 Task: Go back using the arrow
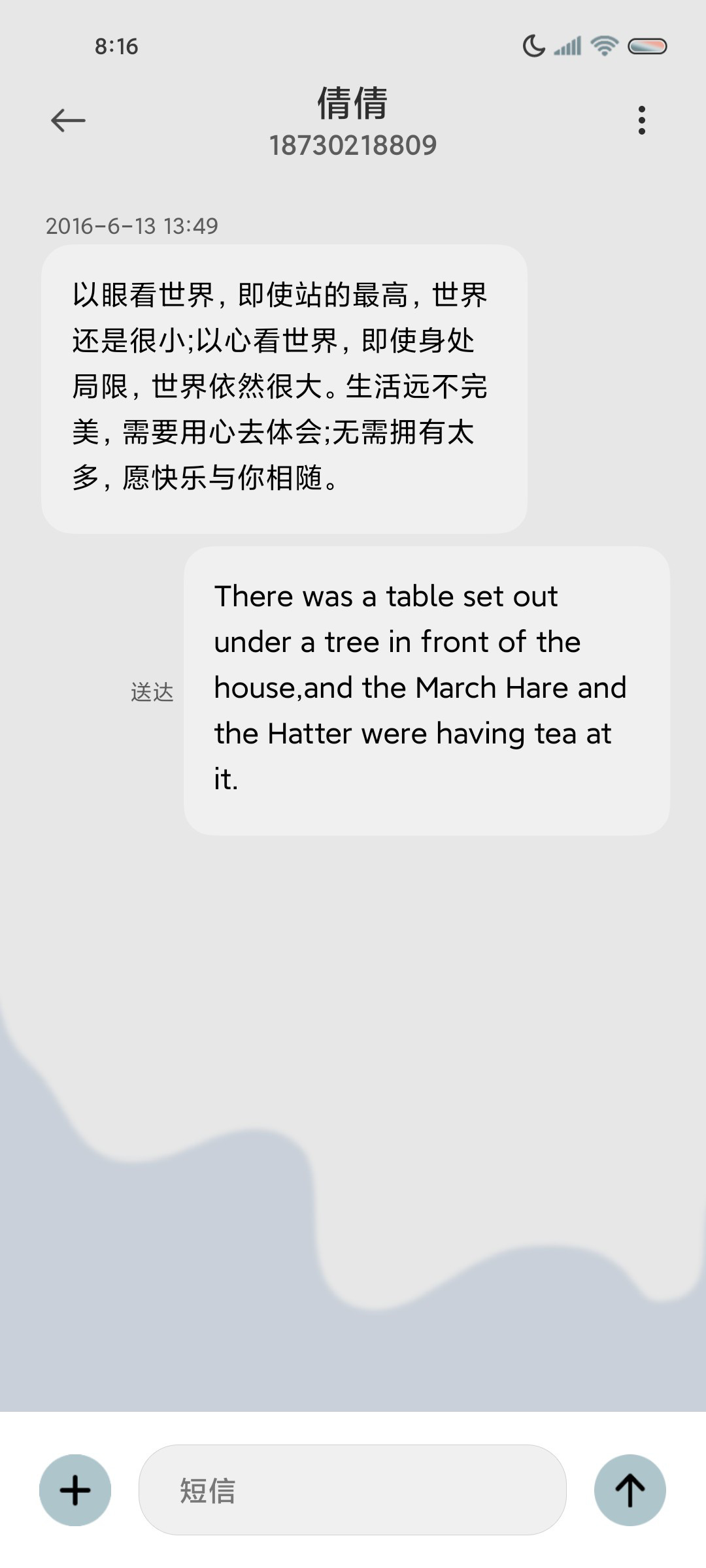(68, 120)
